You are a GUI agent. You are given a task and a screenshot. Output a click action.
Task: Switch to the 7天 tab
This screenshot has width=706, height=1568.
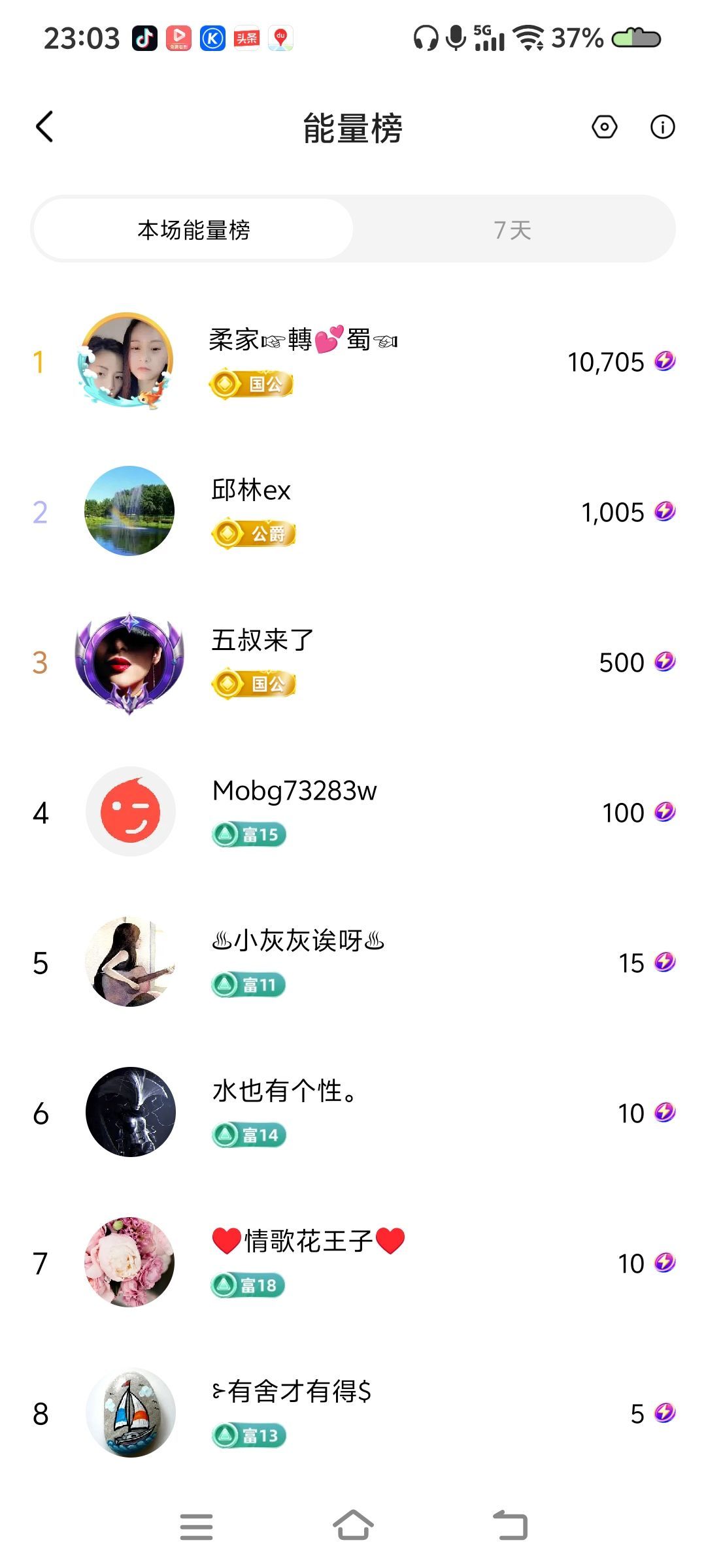pyautogui.click(x=513, y=230)
